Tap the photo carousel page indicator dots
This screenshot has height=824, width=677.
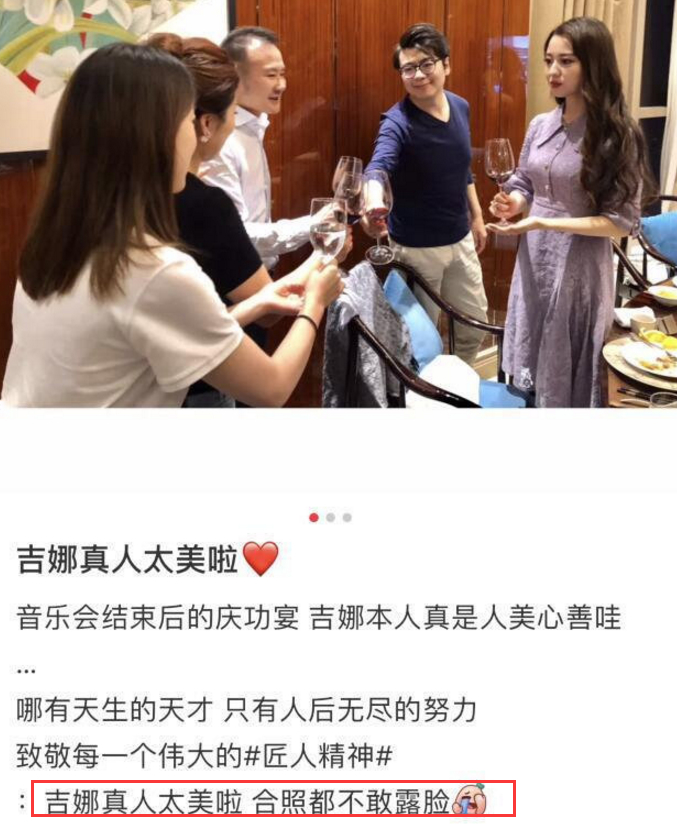330,517
